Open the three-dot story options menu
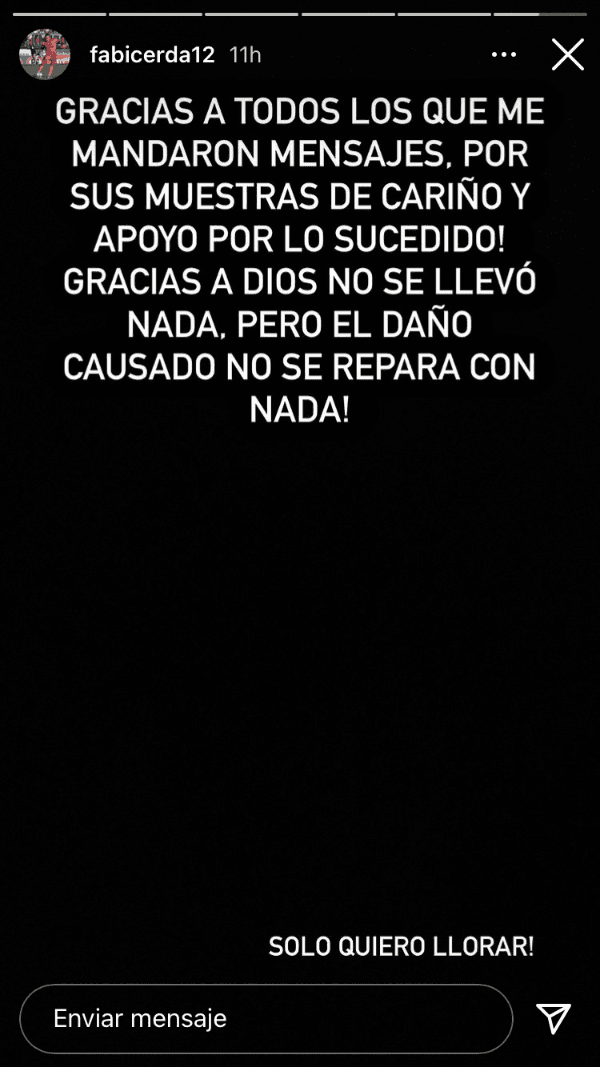This screenshot has height=1067, width=600. 504,54
